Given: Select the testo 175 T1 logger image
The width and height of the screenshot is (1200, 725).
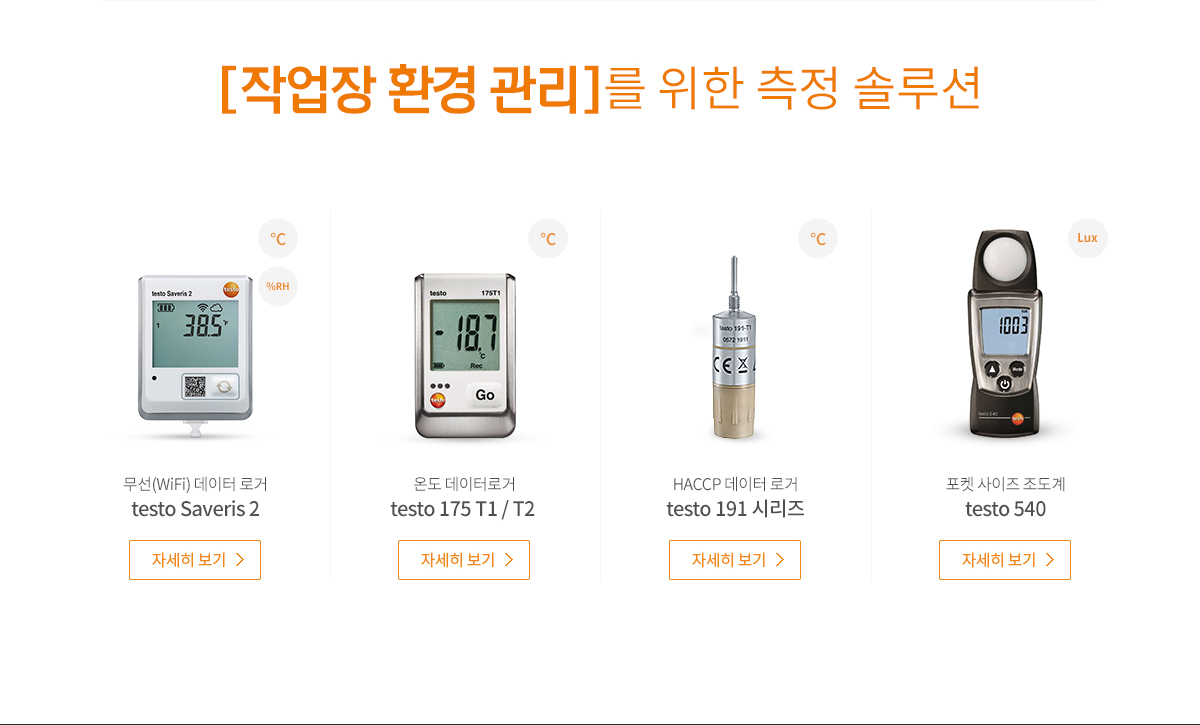Looking at the screenshot, I should point(465,355).
